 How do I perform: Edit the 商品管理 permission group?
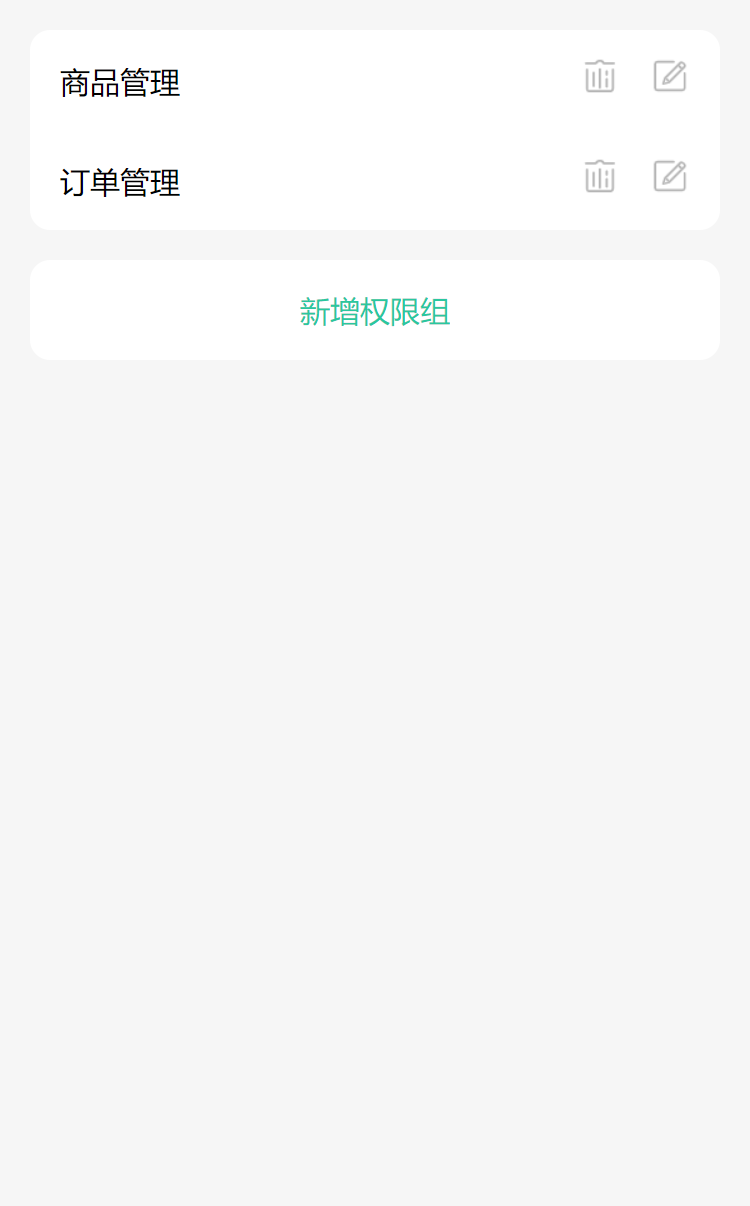coord(670,76)
